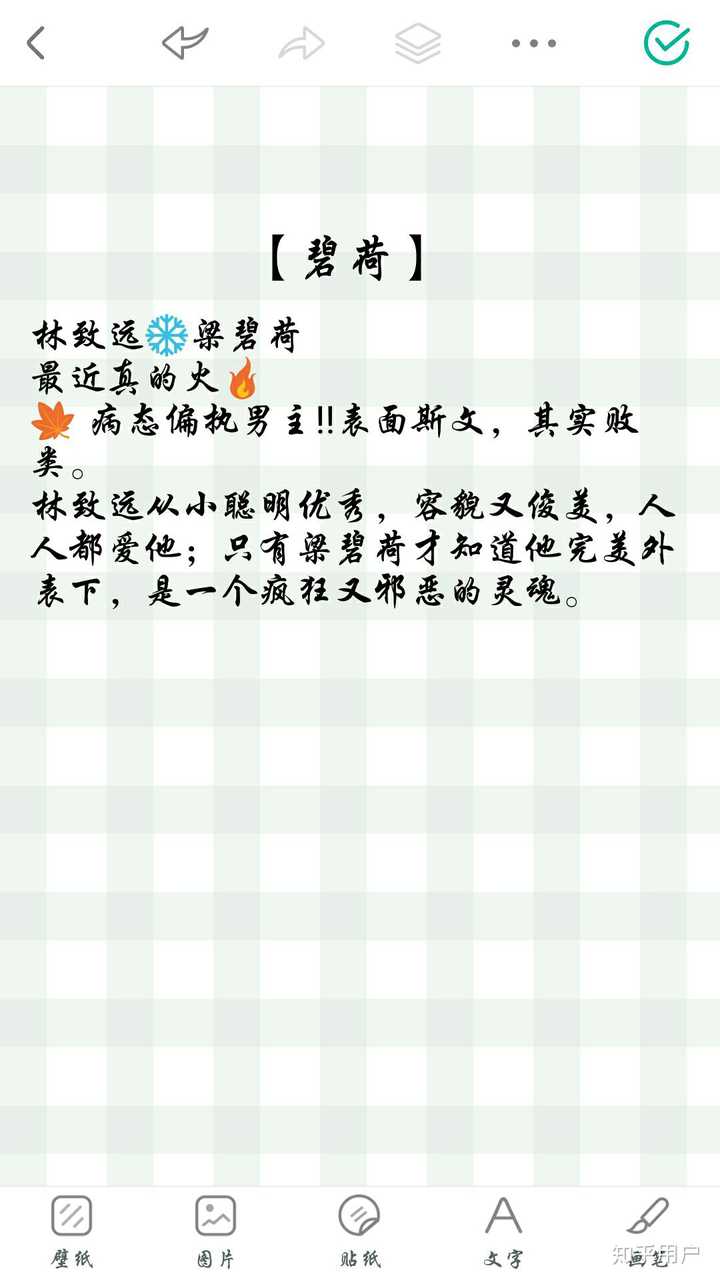The image size is (720, 1280).
Task: Redo the undone edit
Action: tap(301, 43)
